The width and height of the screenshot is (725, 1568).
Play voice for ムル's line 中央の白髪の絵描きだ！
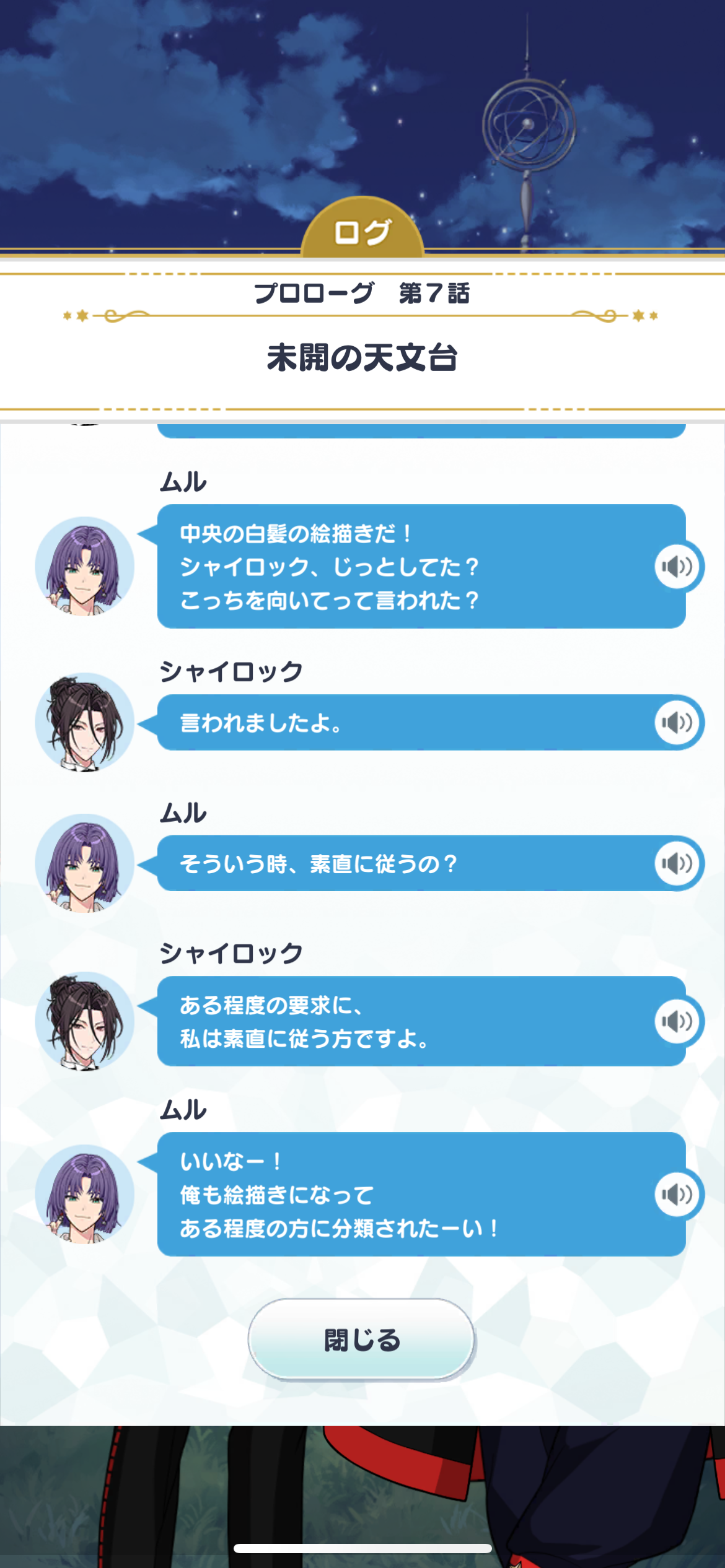[x=677, y=566]
